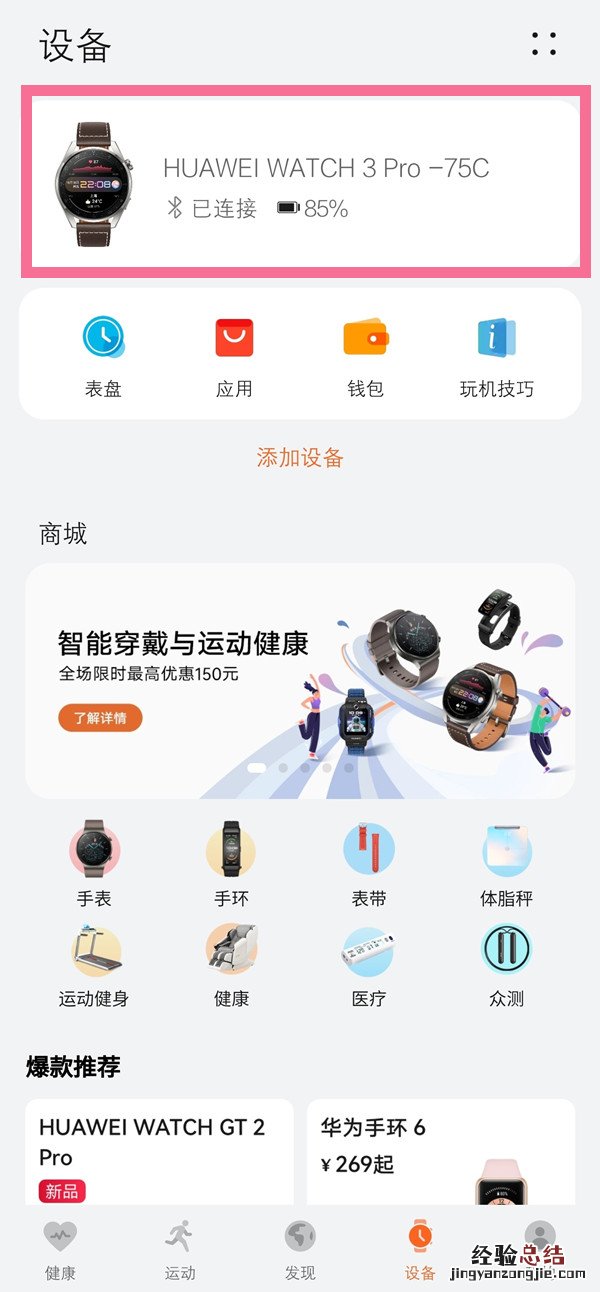Switch to the 运动 tab
The width and height of the screenshot is (600, 1292).
(x=180, y=1249)
